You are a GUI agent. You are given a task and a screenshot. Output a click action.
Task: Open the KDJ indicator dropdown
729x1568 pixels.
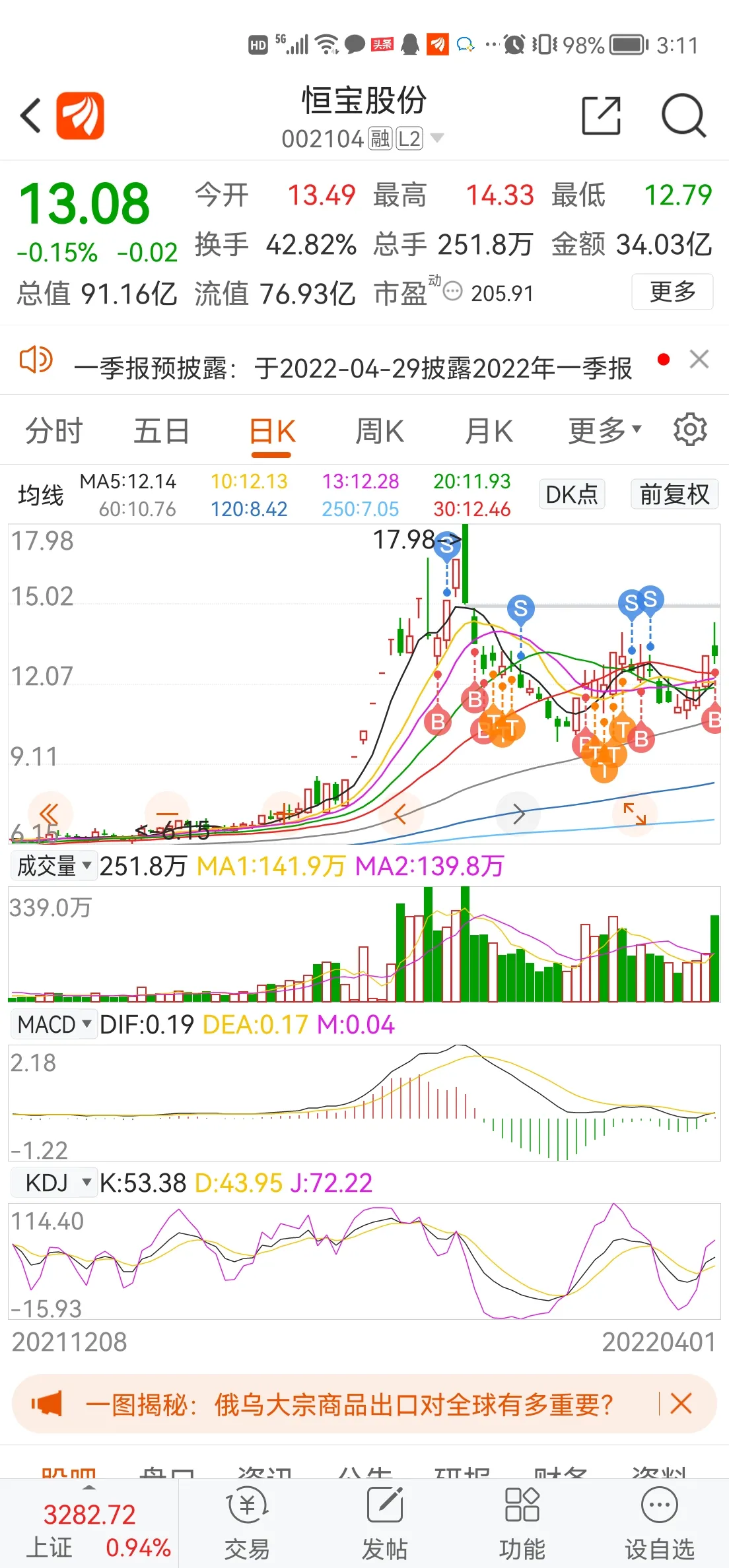54,1183
